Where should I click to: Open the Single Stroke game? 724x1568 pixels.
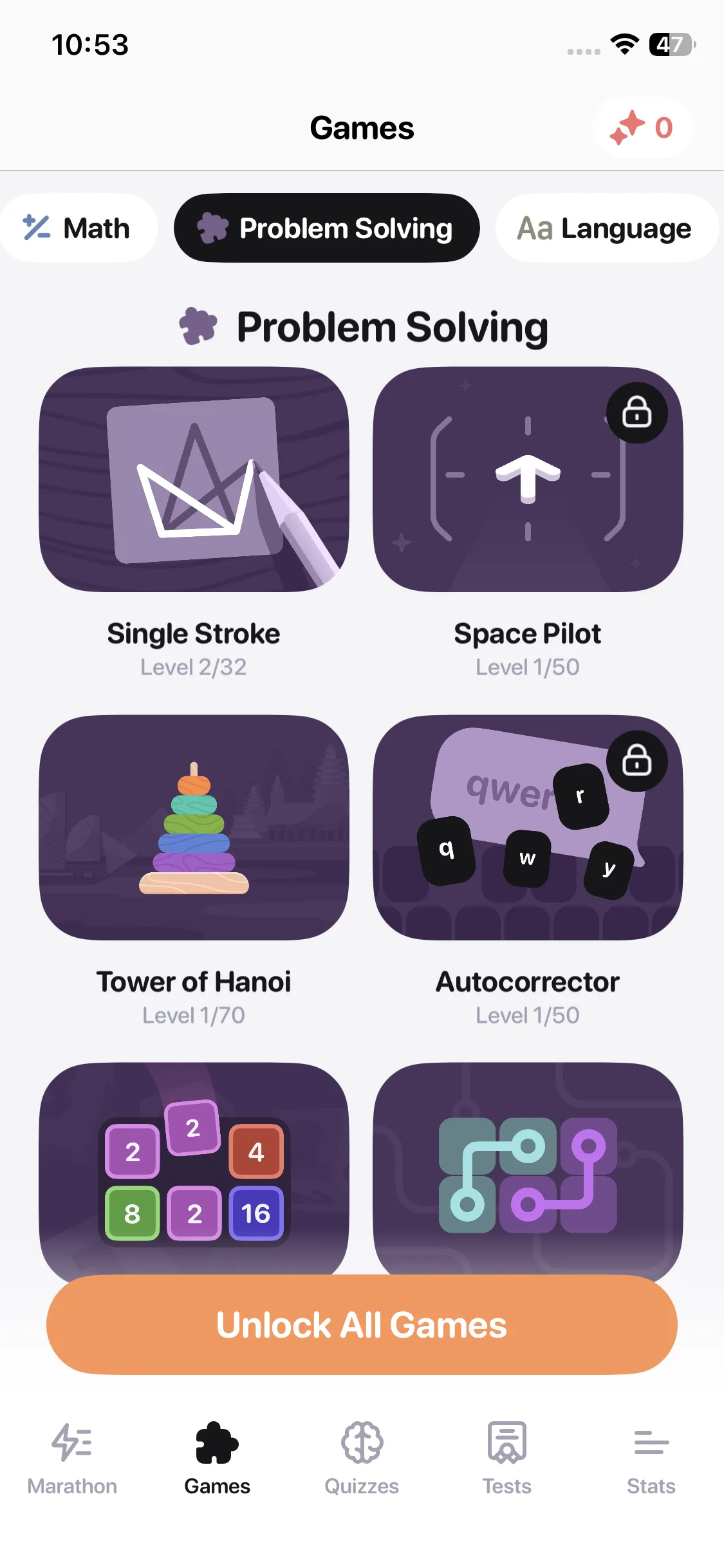(194, 480)
